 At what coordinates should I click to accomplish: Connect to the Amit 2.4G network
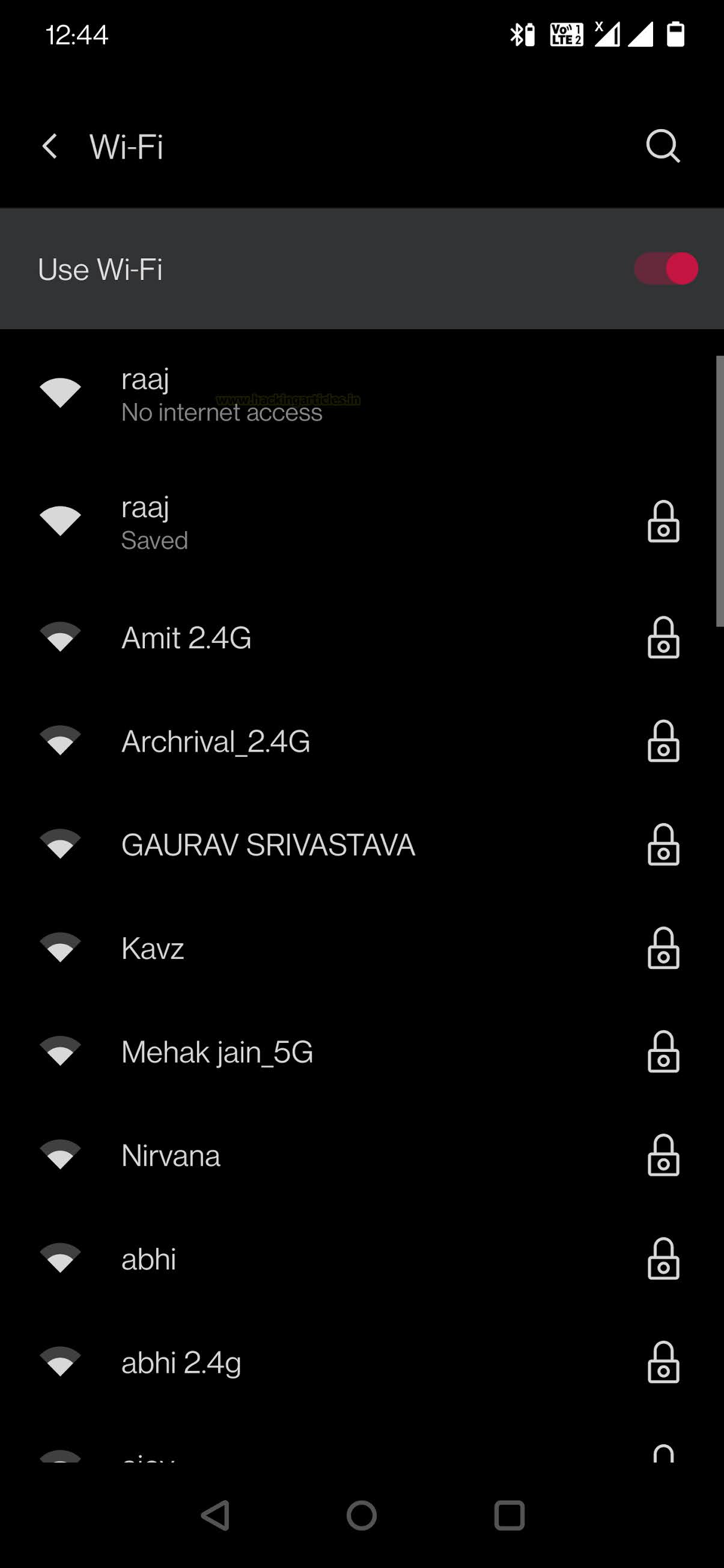pos(186,638)
